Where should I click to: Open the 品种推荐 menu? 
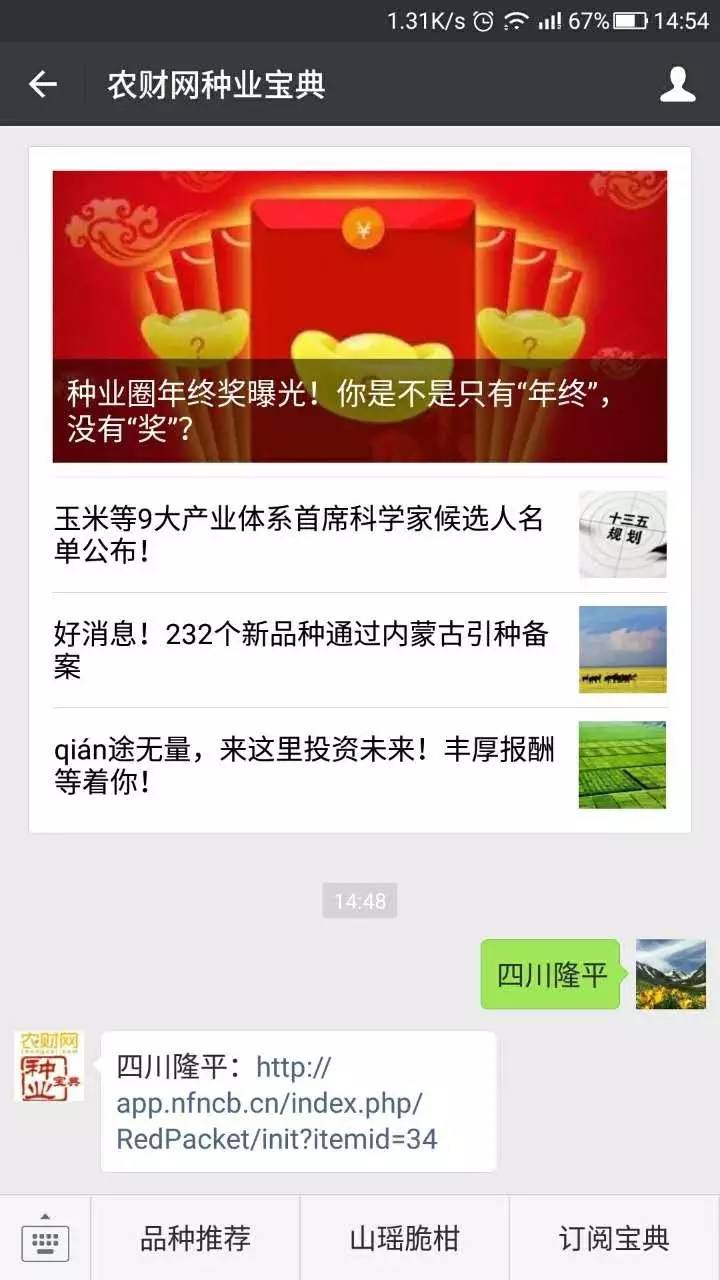pyautogui.click(x=195, y=1239)
